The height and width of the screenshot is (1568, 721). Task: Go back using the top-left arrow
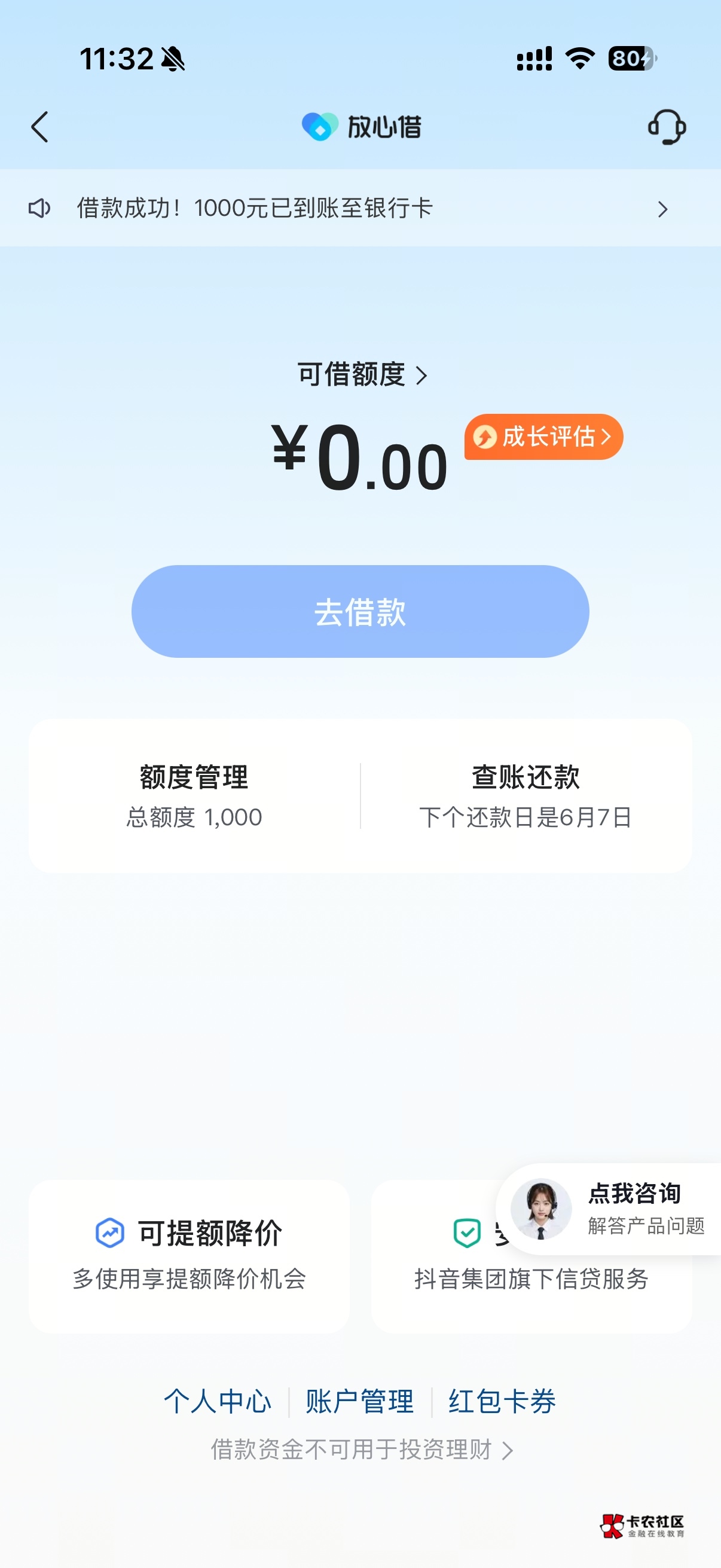[40, 127]
